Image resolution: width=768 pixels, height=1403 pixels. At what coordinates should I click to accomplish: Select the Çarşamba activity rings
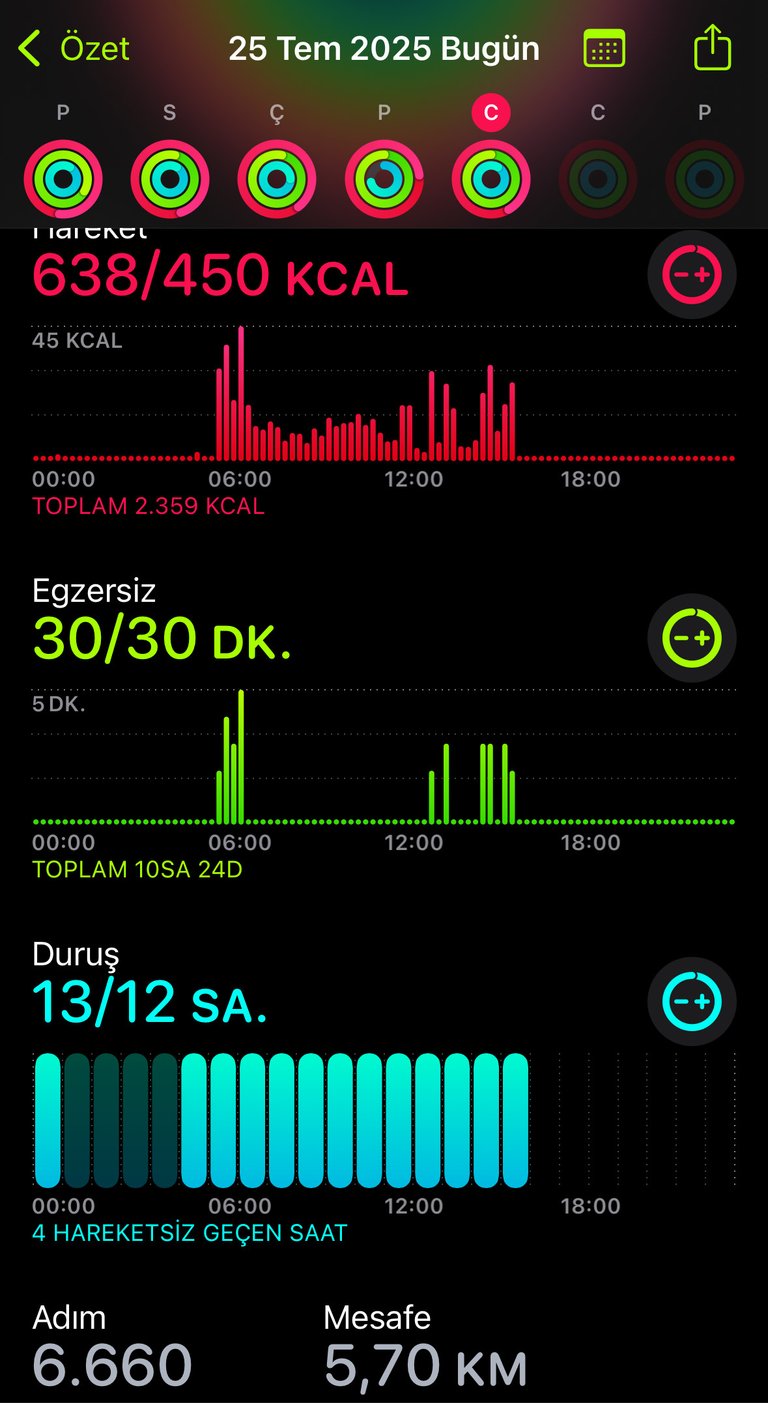tap(276, 179)
